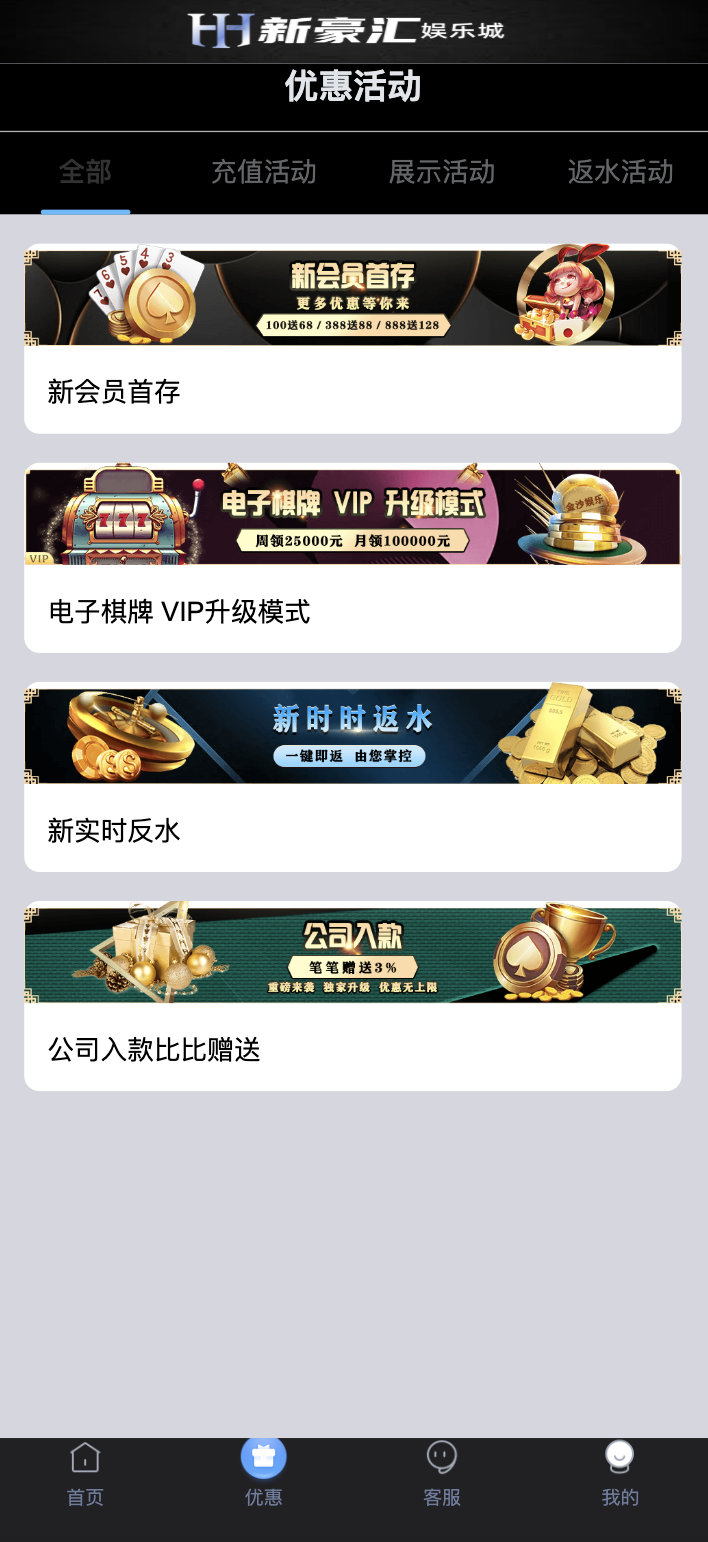
Task: Switch to the 我的 profile tab
Action: pyautogui.click(x=620, y=1474)
